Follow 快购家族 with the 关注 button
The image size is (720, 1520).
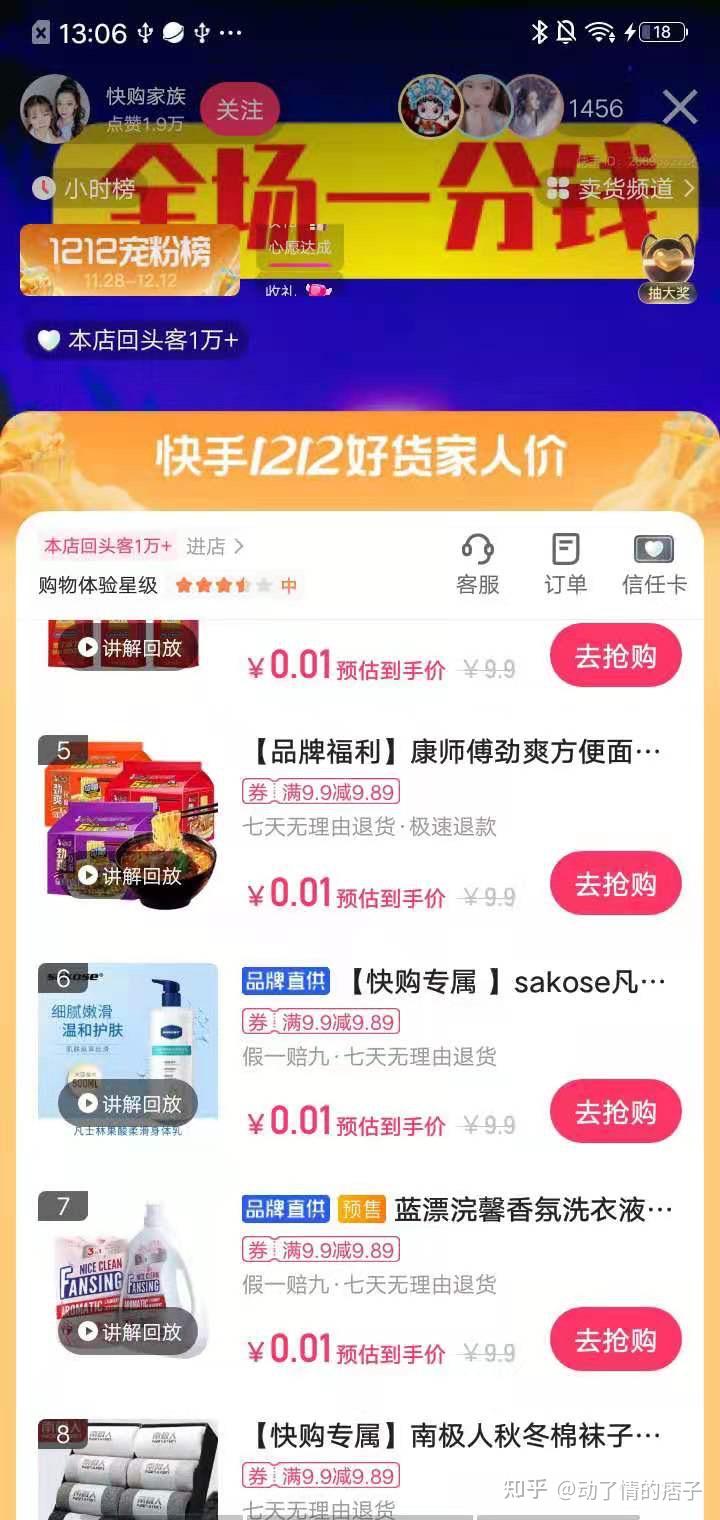click(x=239, y=107)
